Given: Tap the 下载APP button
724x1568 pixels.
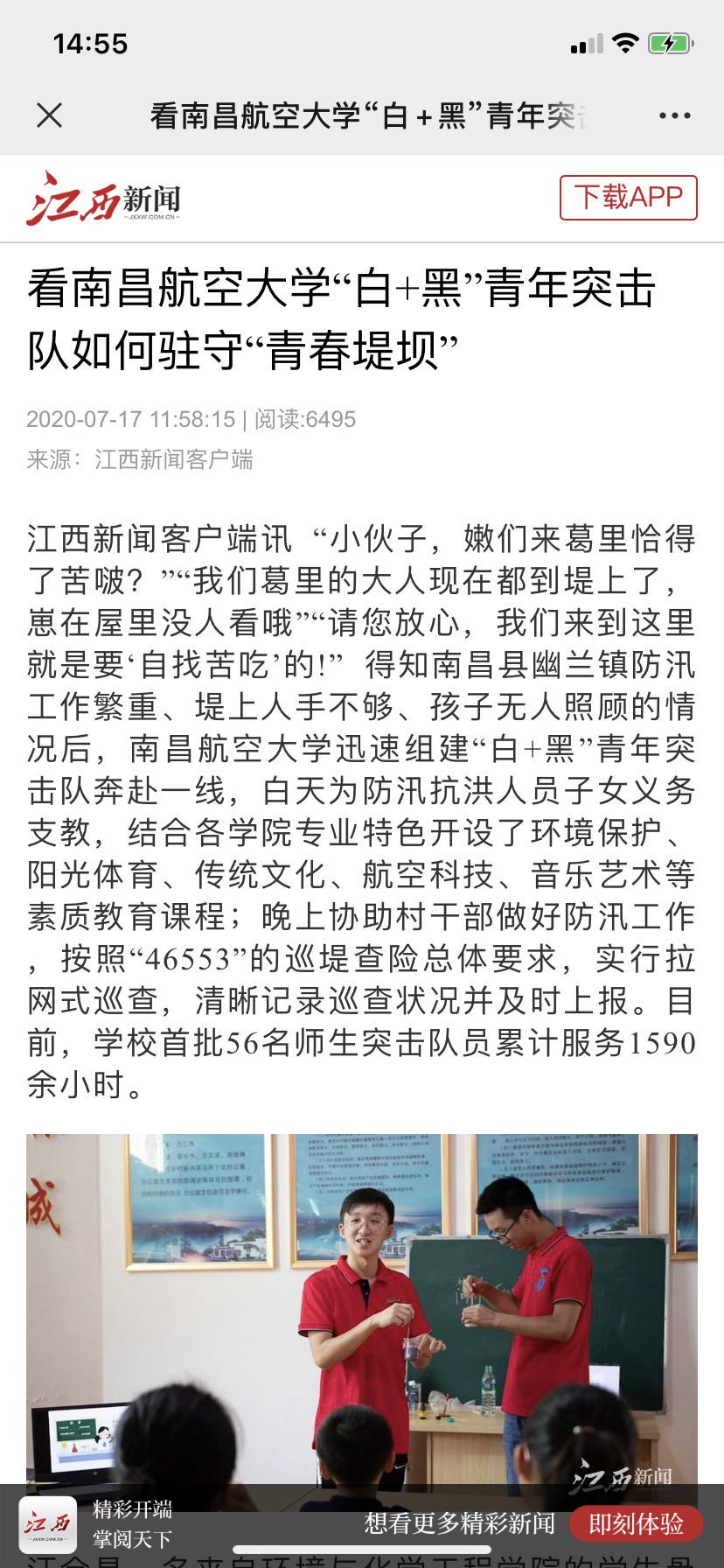Looking at the screenshot, I should coord(628,198).
